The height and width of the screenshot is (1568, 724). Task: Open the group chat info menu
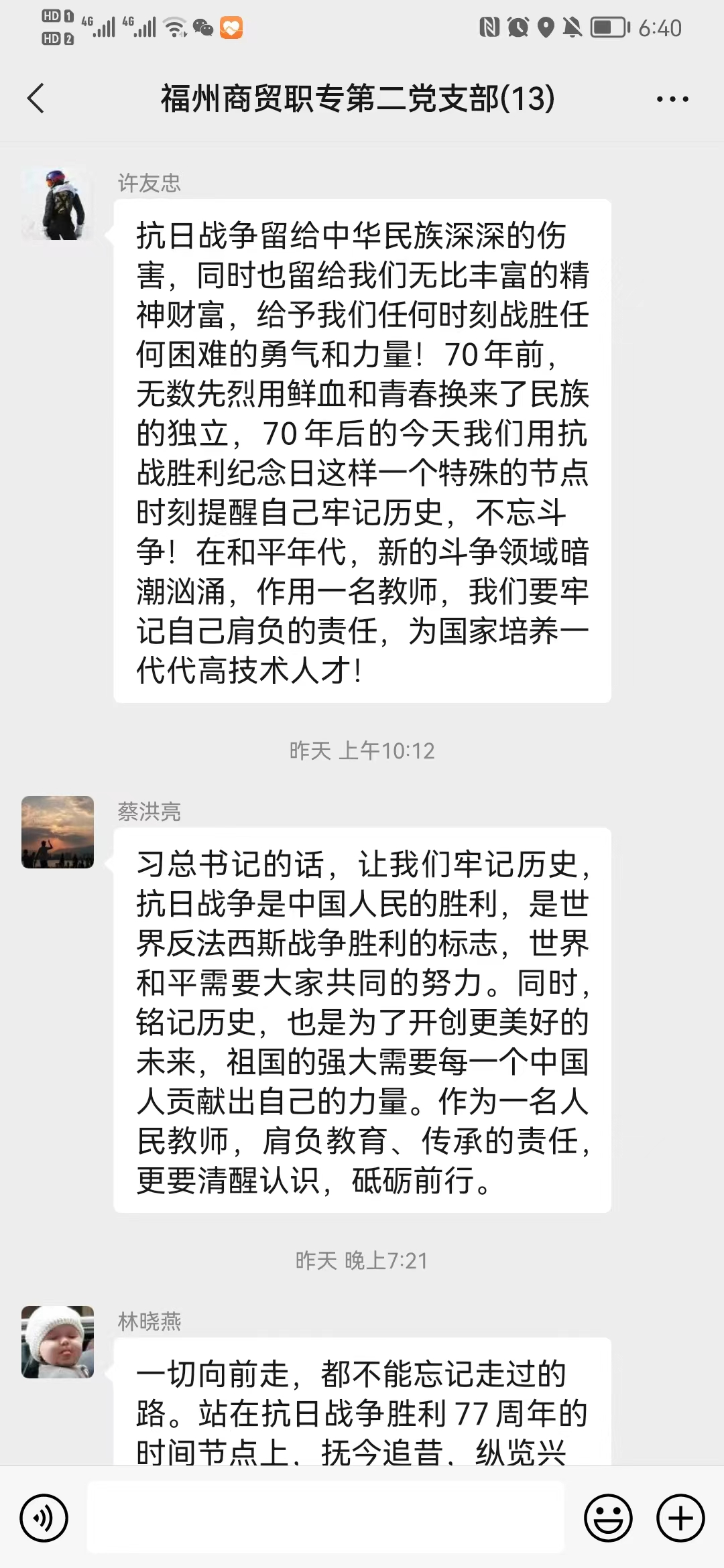672,99
